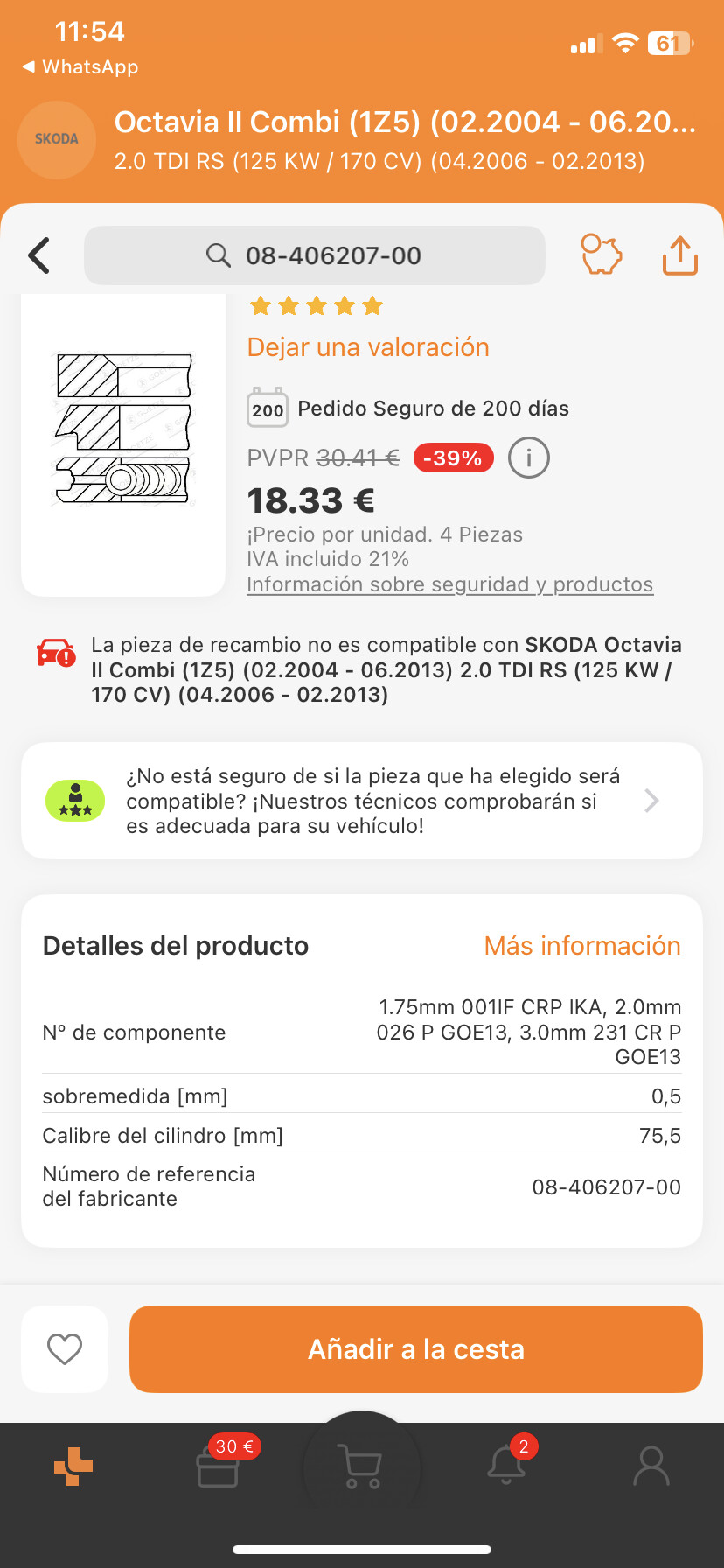Tap Más información
The height and width of the screenshot is (1568, 724).
click(x=582, y=946)
